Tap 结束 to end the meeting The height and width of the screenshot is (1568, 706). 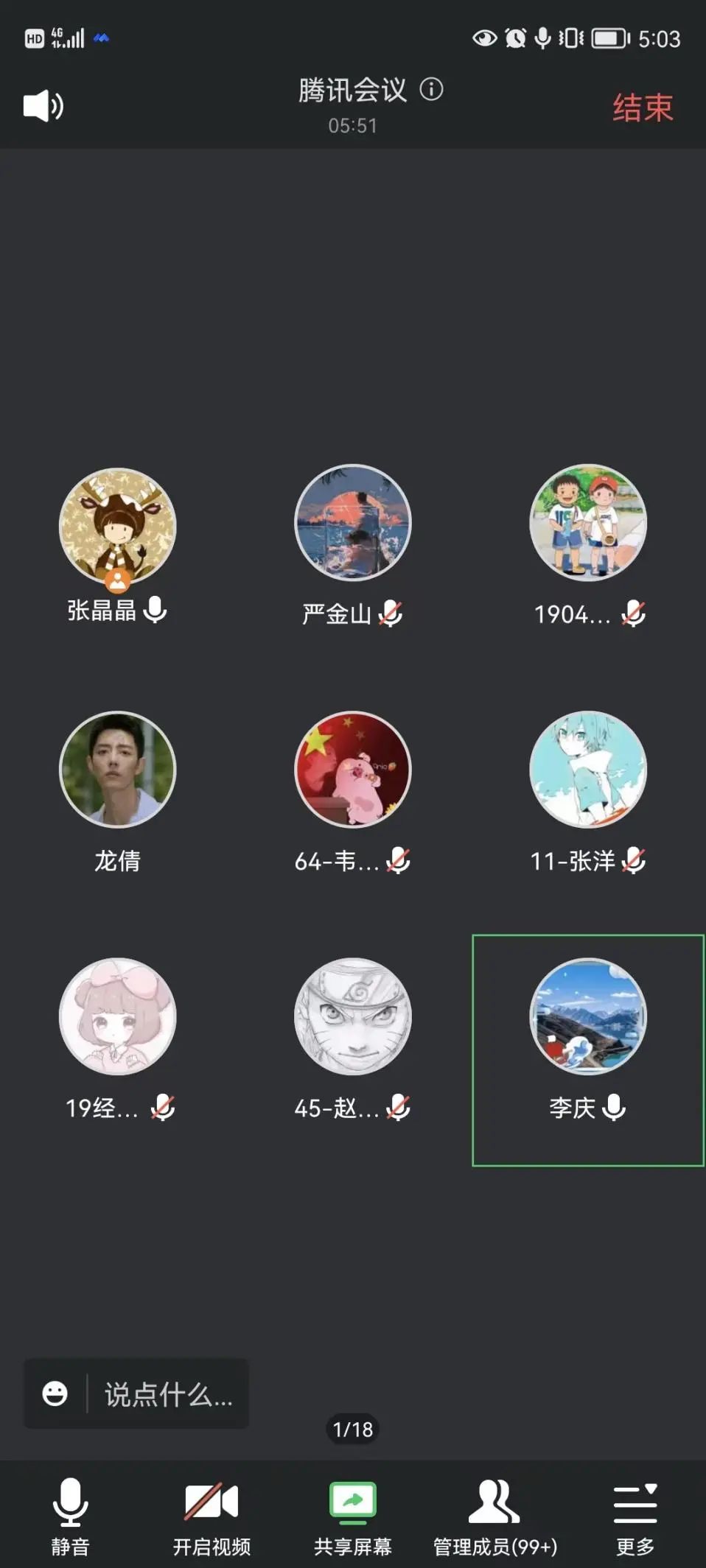[x=643, y=108]
